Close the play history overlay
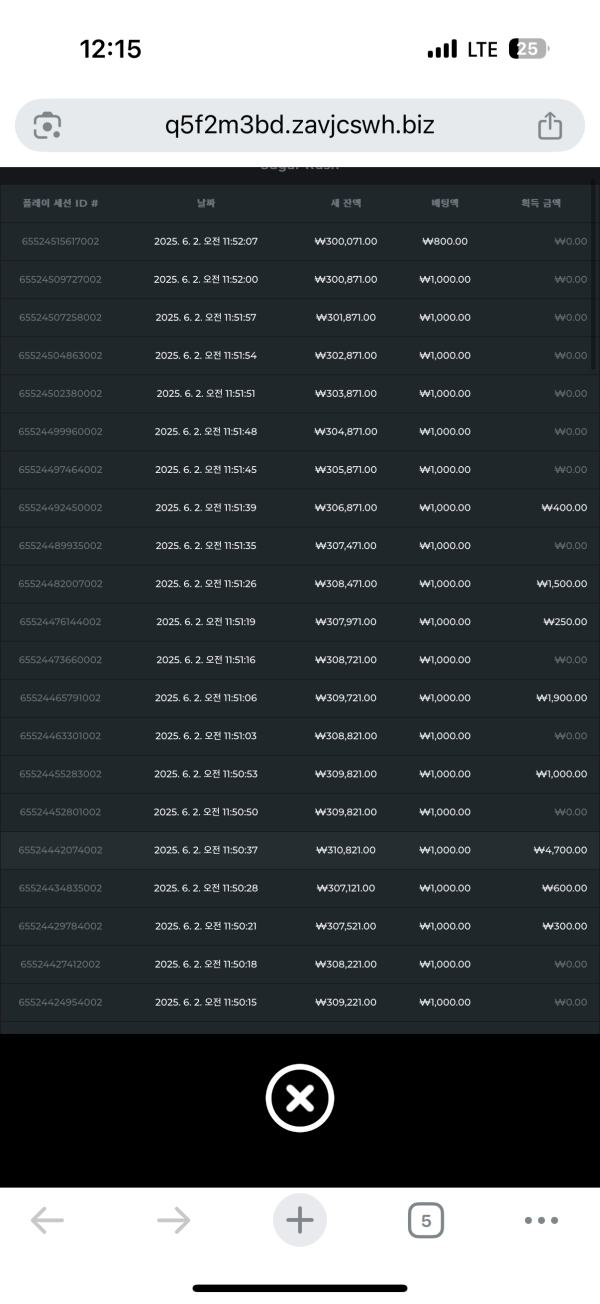Viewport: 600px width, 1304px height. pyautogui.click(x=299, y=1099)
